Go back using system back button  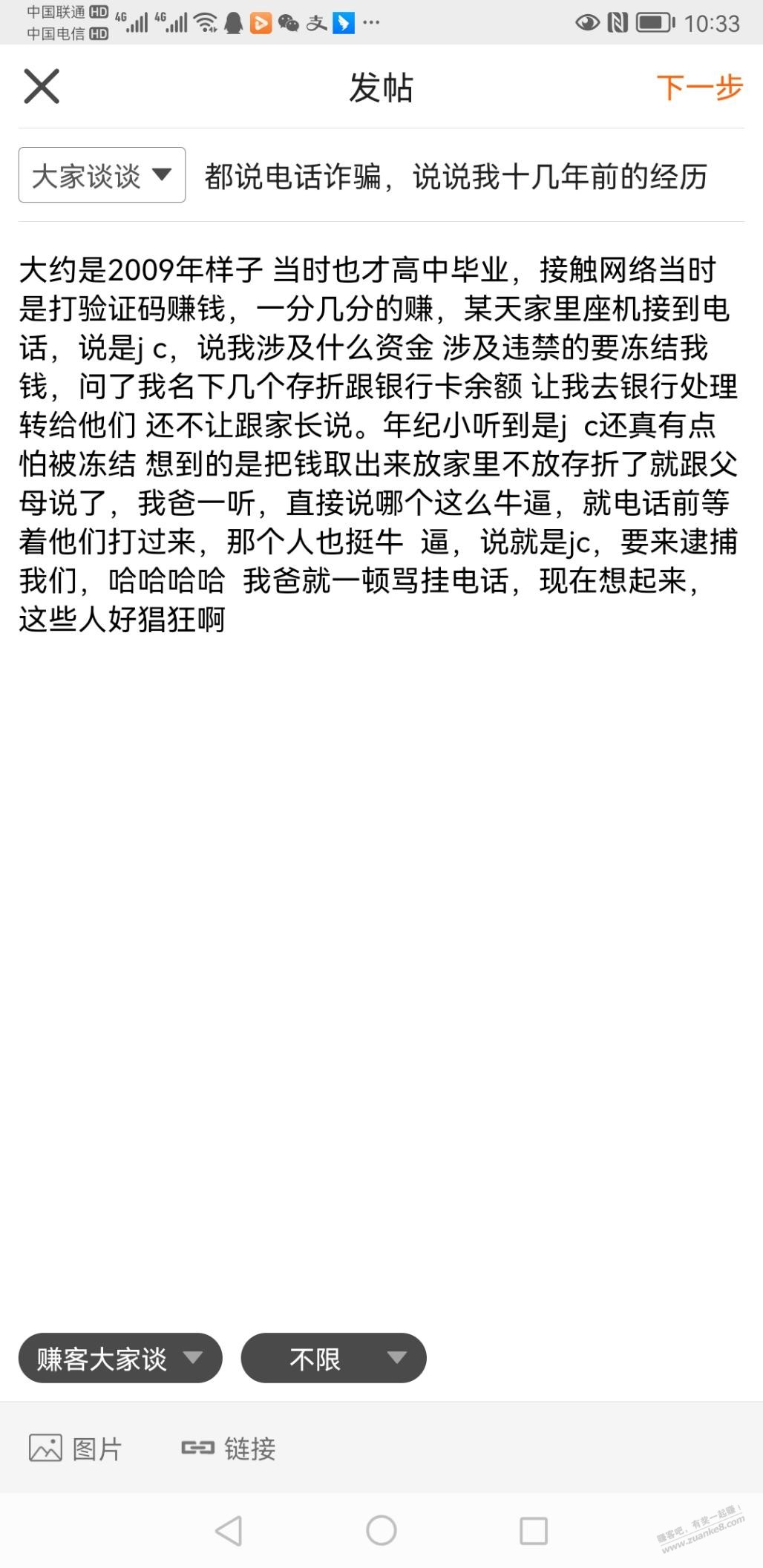(229, 1530)
